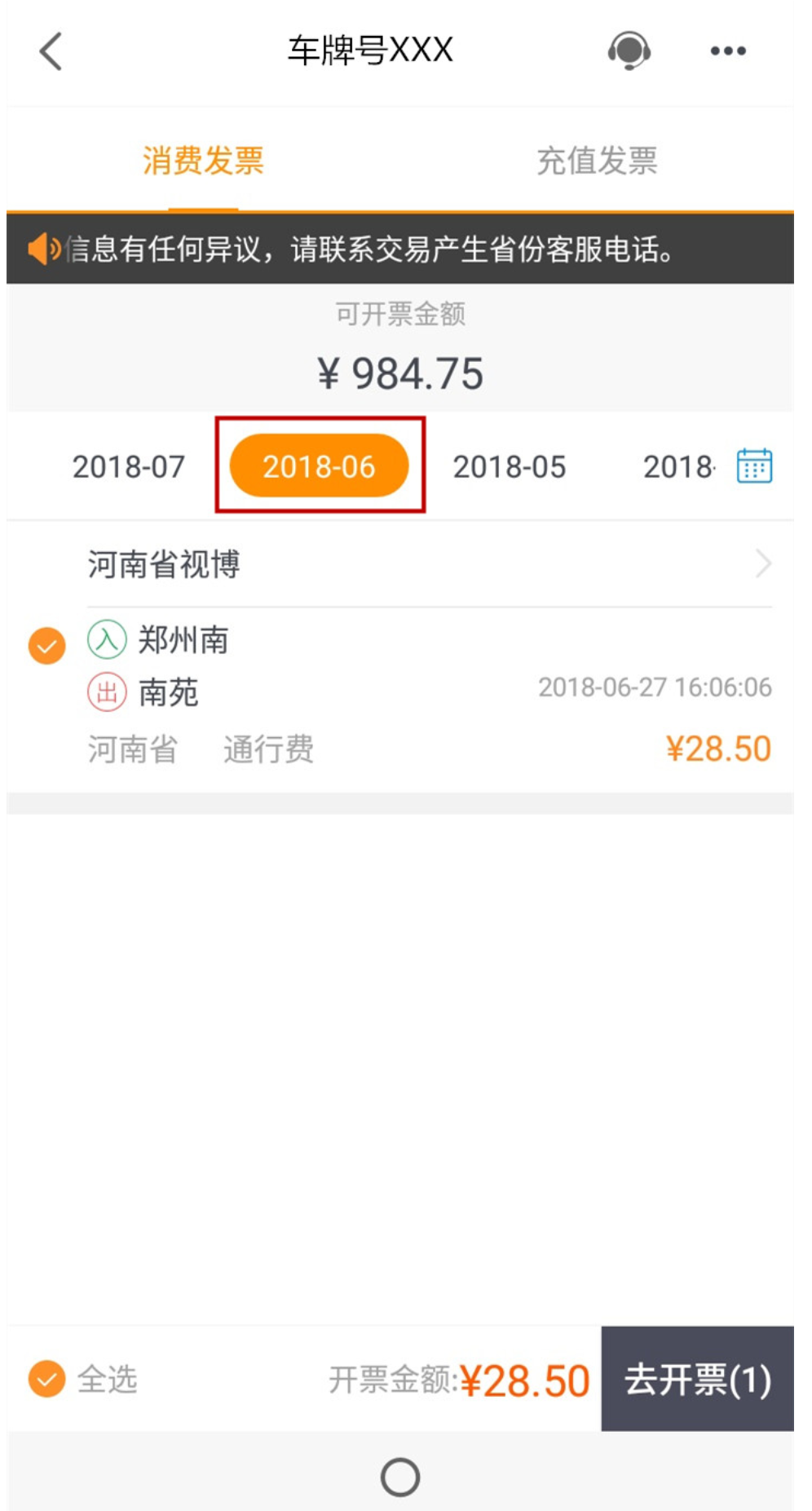Go back using the top-left arrow
The image size is (812, 1511).
[51, 51]
